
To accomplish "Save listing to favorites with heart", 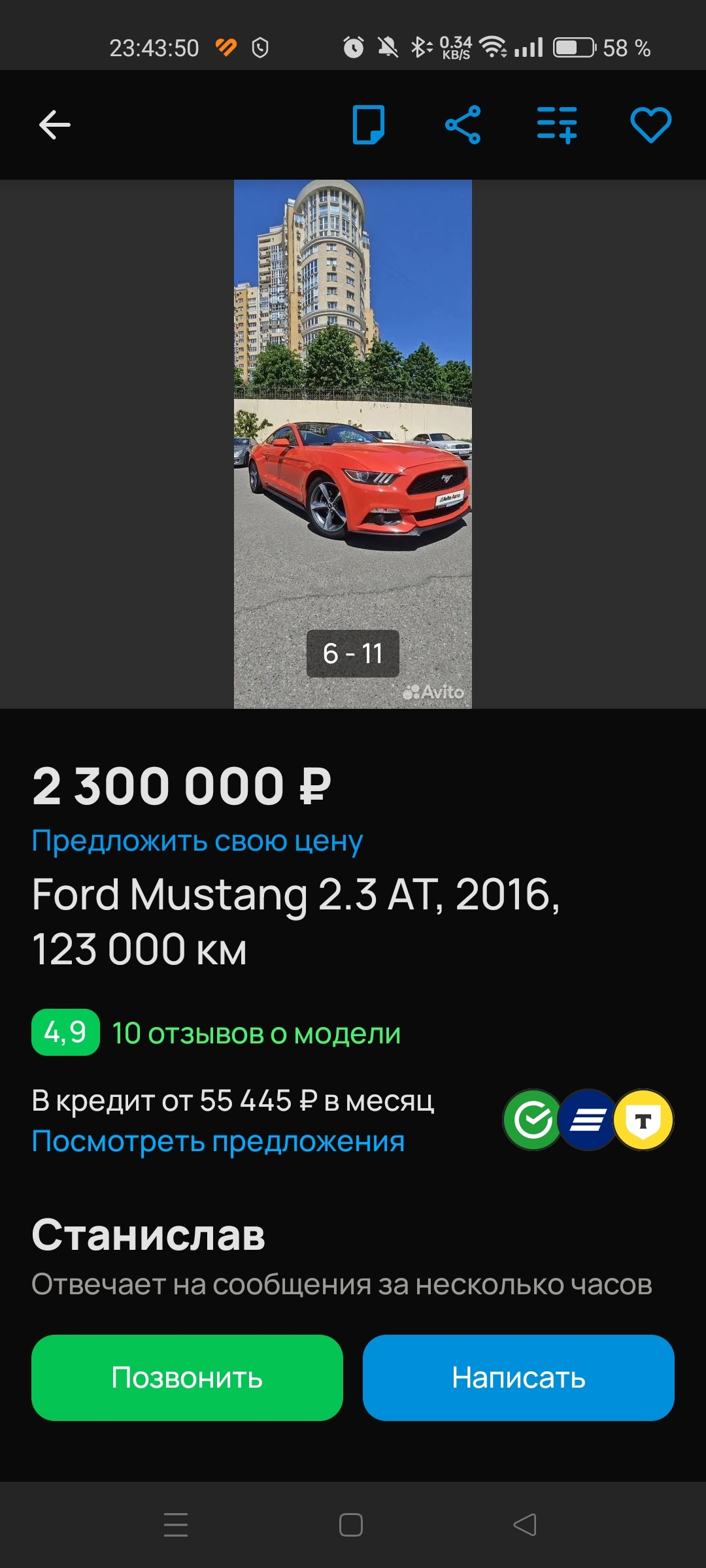I will click(650, 125).
